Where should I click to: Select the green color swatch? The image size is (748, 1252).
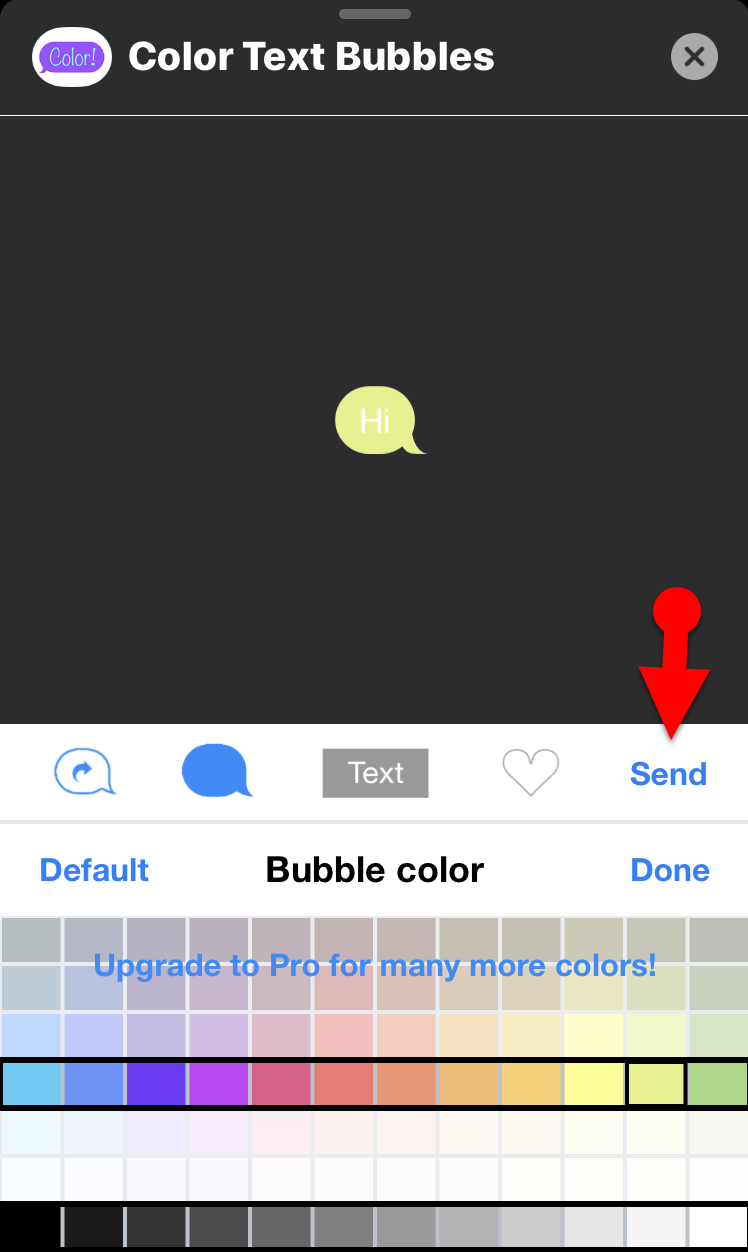point(717,1084)
